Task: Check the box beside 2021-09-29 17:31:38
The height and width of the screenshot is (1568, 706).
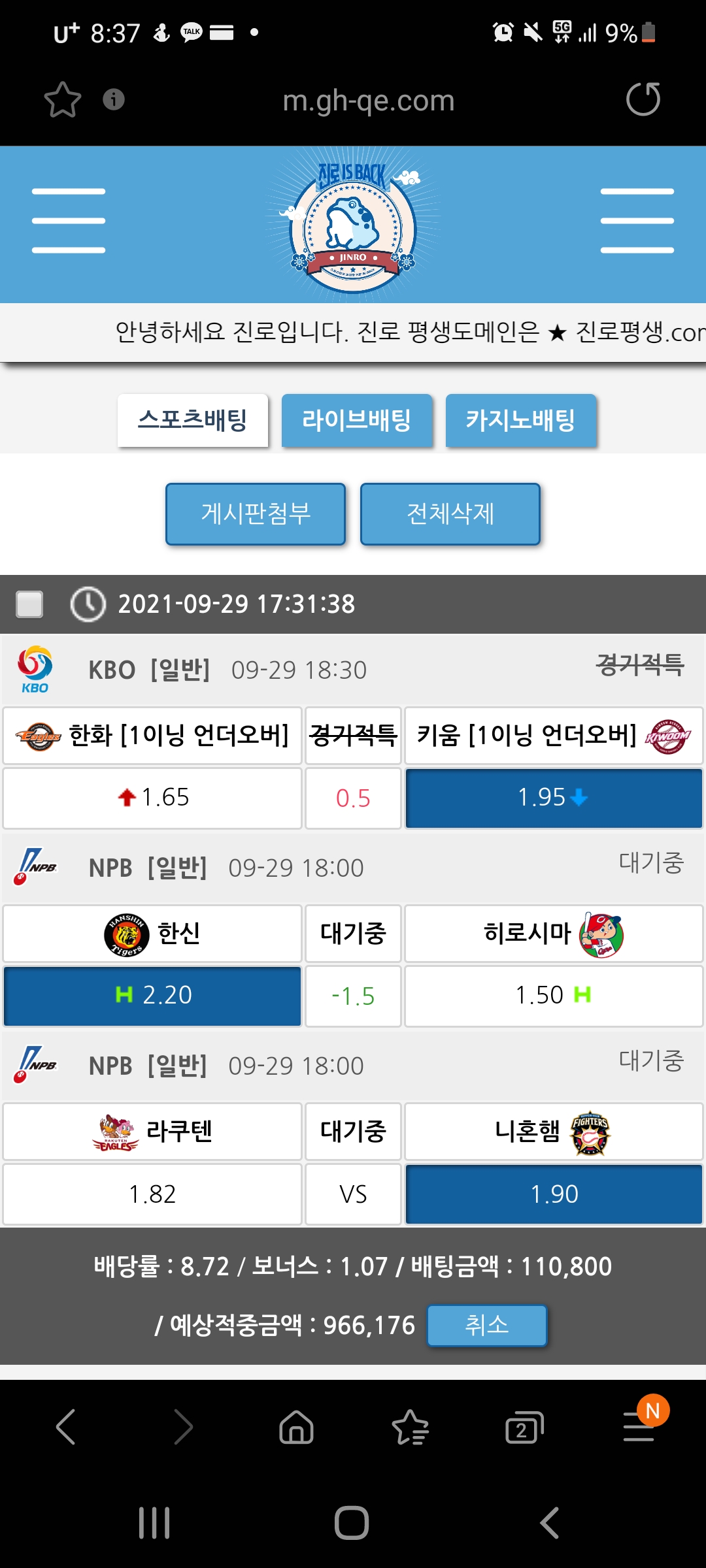Action: click(x=29, y=604)
